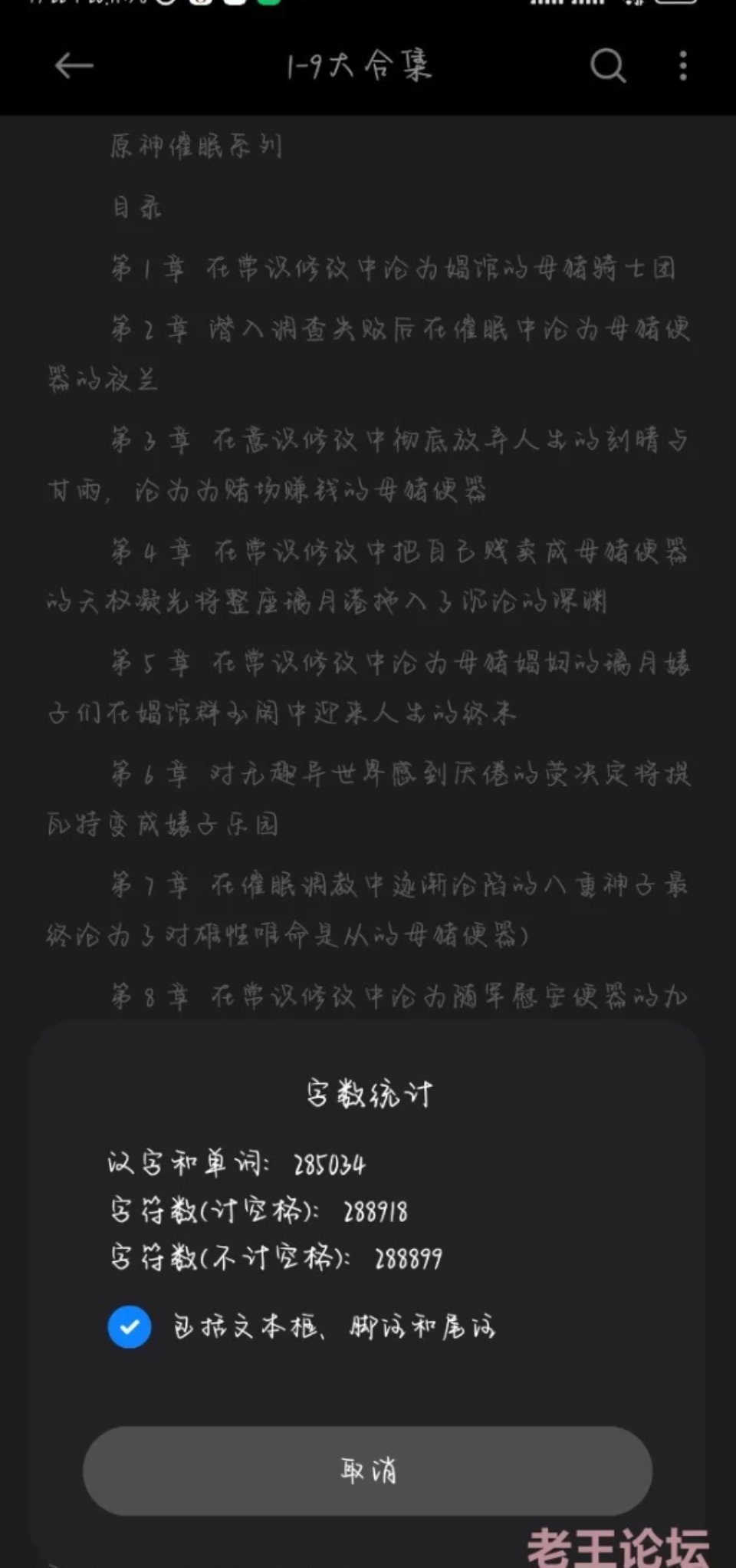This screenshot has height=1568, width=736.
Task: Open the three-dot overflow menu
Action: tap(683, 66)
